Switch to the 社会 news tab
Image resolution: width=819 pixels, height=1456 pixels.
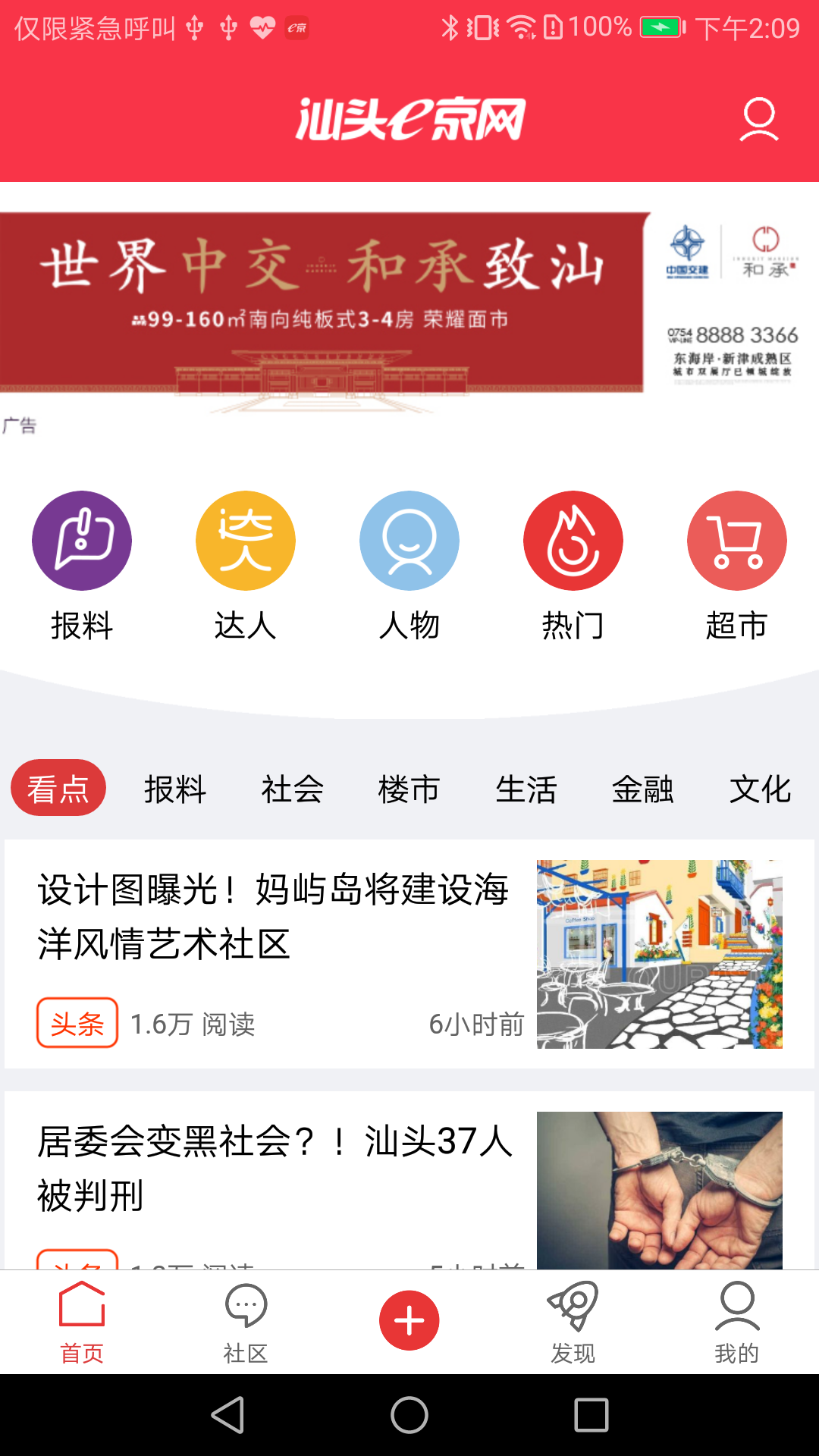point(292,789)
